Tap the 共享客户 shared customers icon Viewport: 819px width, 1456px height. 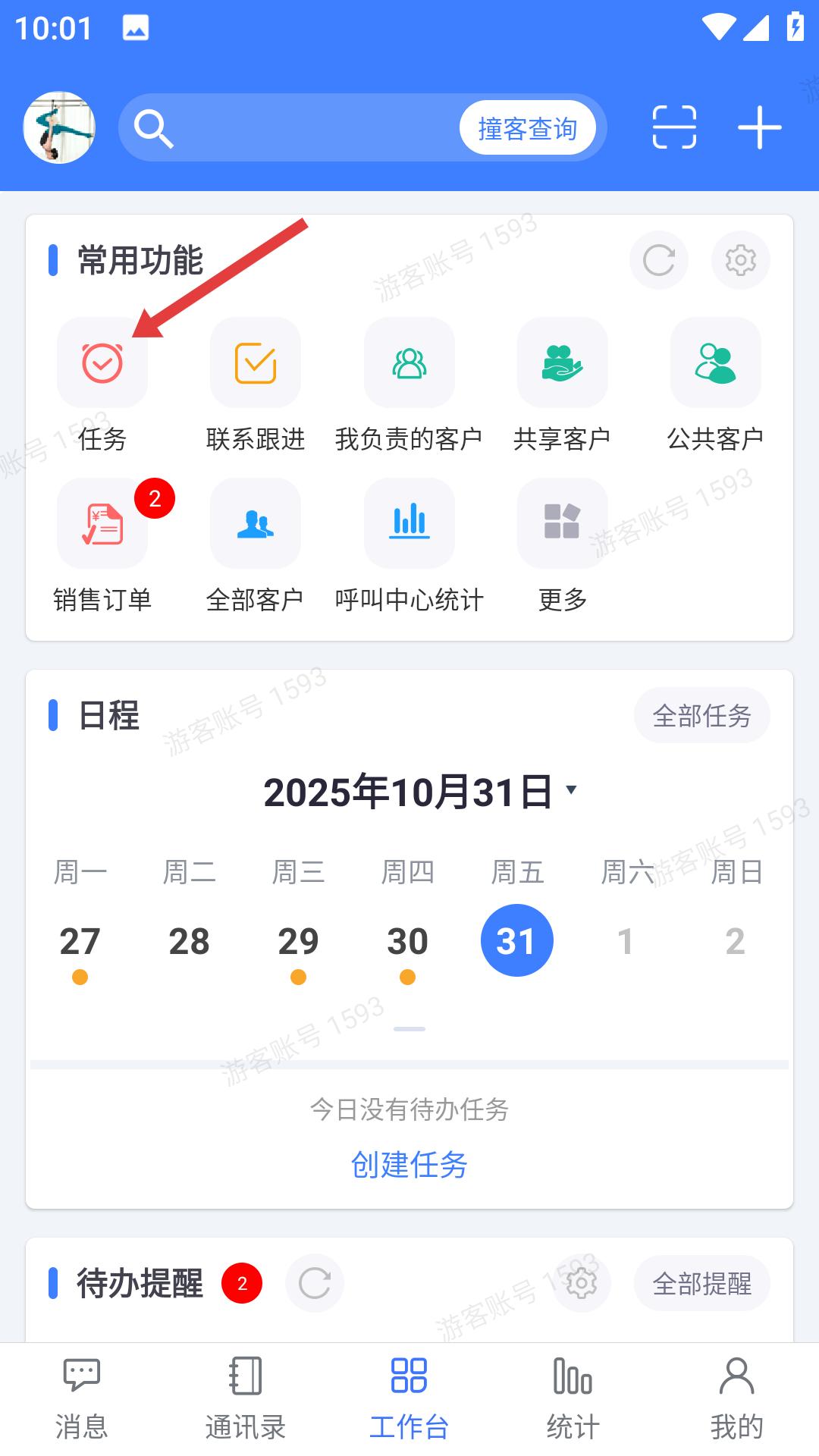[561, 362]
